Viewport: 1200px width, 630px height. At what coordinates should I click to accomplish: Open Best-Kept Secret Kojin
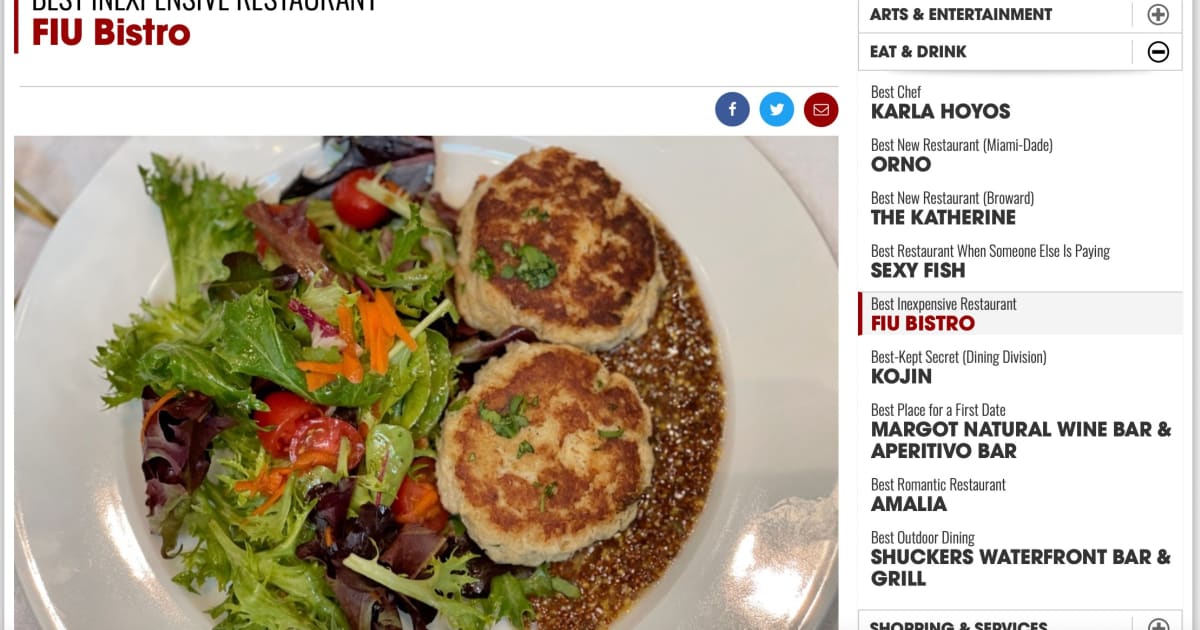[x=901, y=376]
